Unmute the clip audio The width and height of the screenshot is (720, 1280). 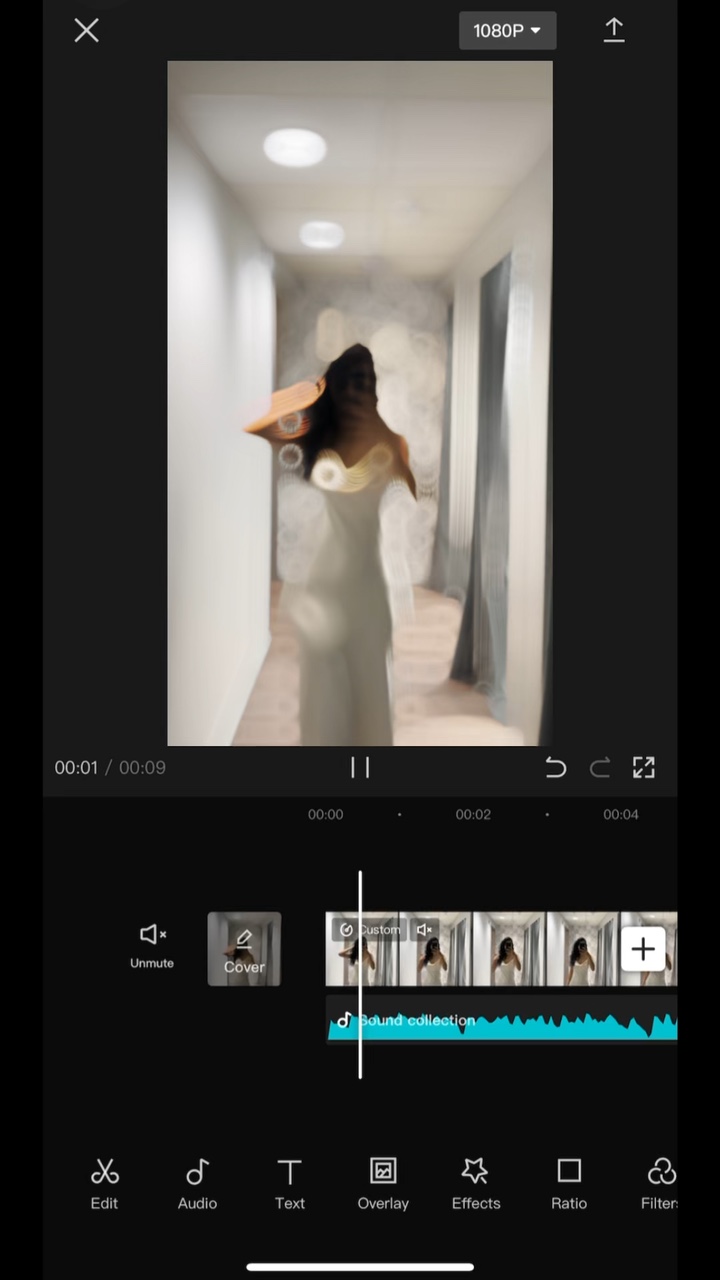tap(152, 945)
